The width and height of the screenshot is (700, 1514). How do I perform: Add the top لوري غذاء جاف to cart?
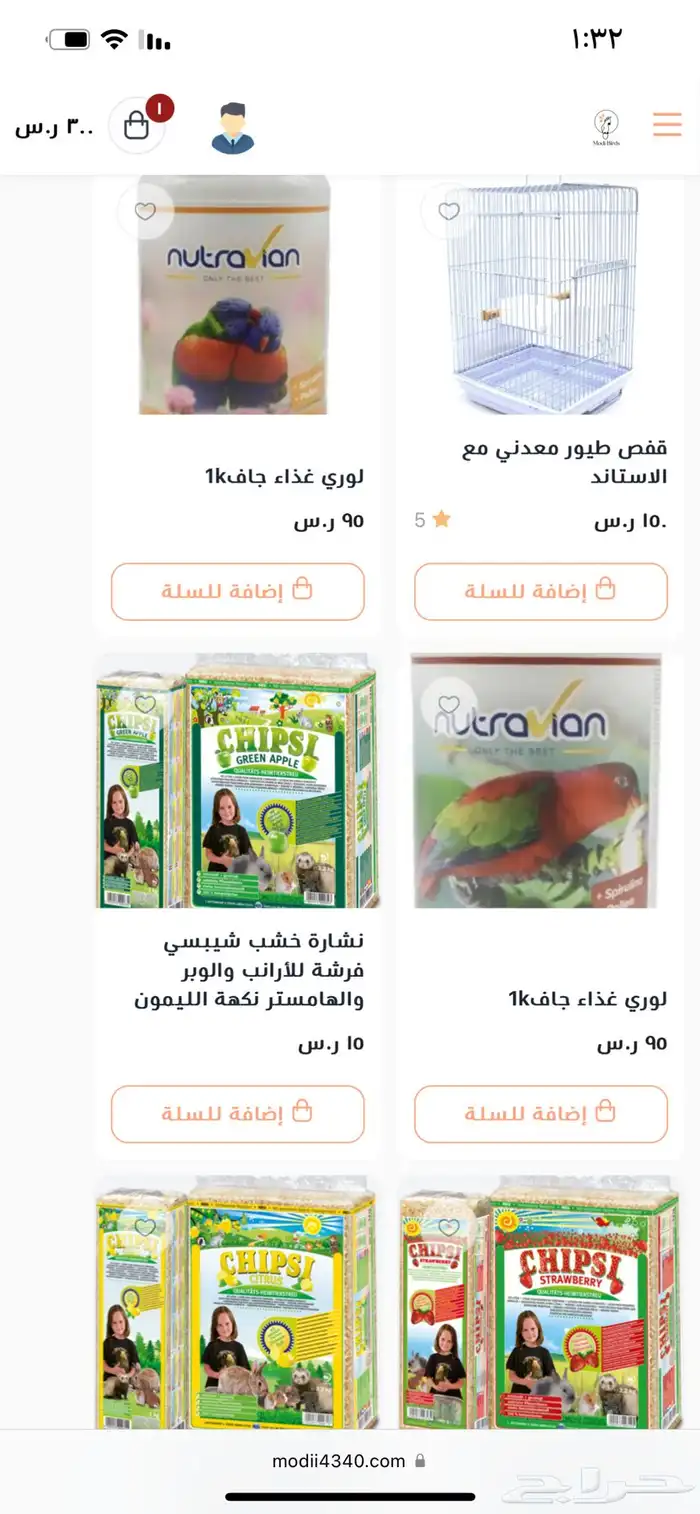point(237,591)
